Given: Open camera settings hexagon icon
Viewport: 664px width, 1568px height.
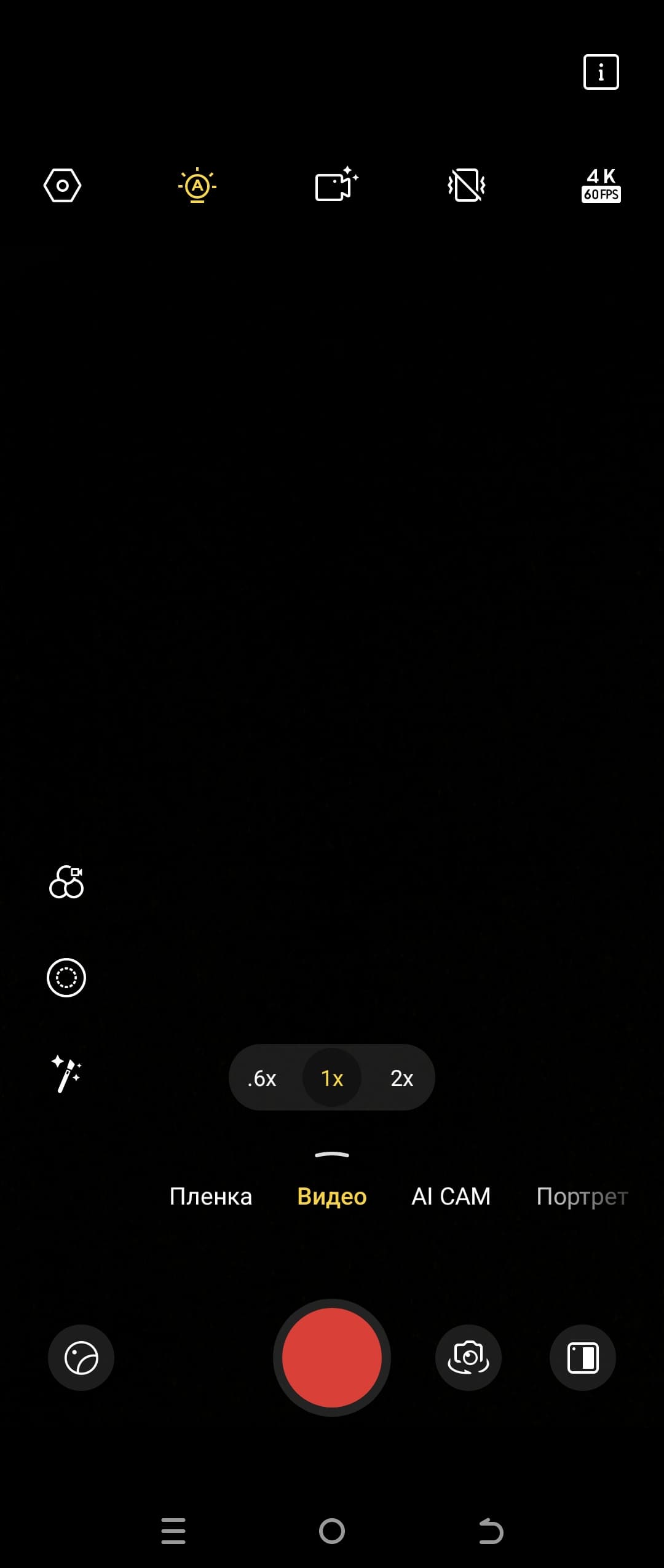Looking at the screenshot, I should pyautogui.click(x=63, y=185).
